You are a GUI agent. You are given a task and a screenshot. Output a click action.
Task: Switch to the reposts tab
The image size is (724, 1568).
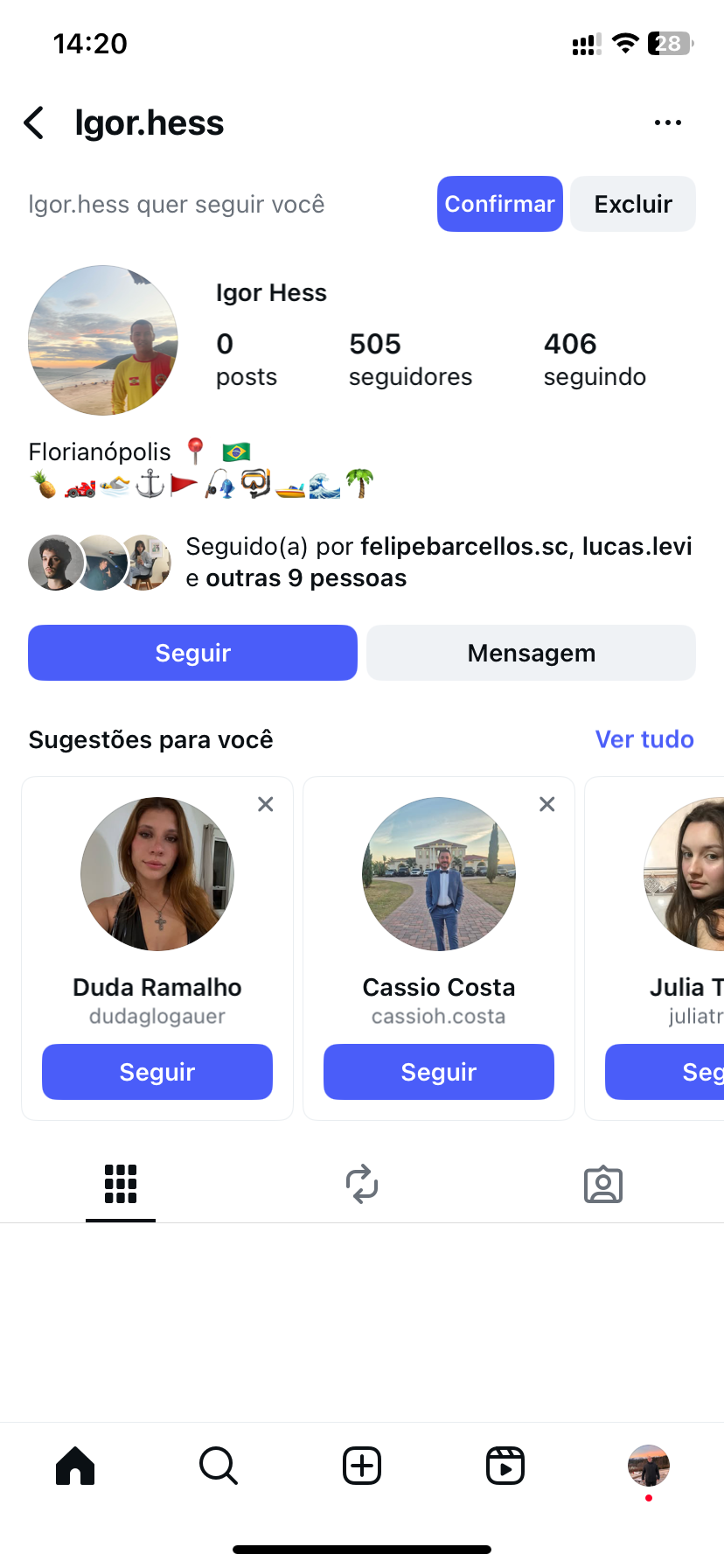click(362, 1185)
